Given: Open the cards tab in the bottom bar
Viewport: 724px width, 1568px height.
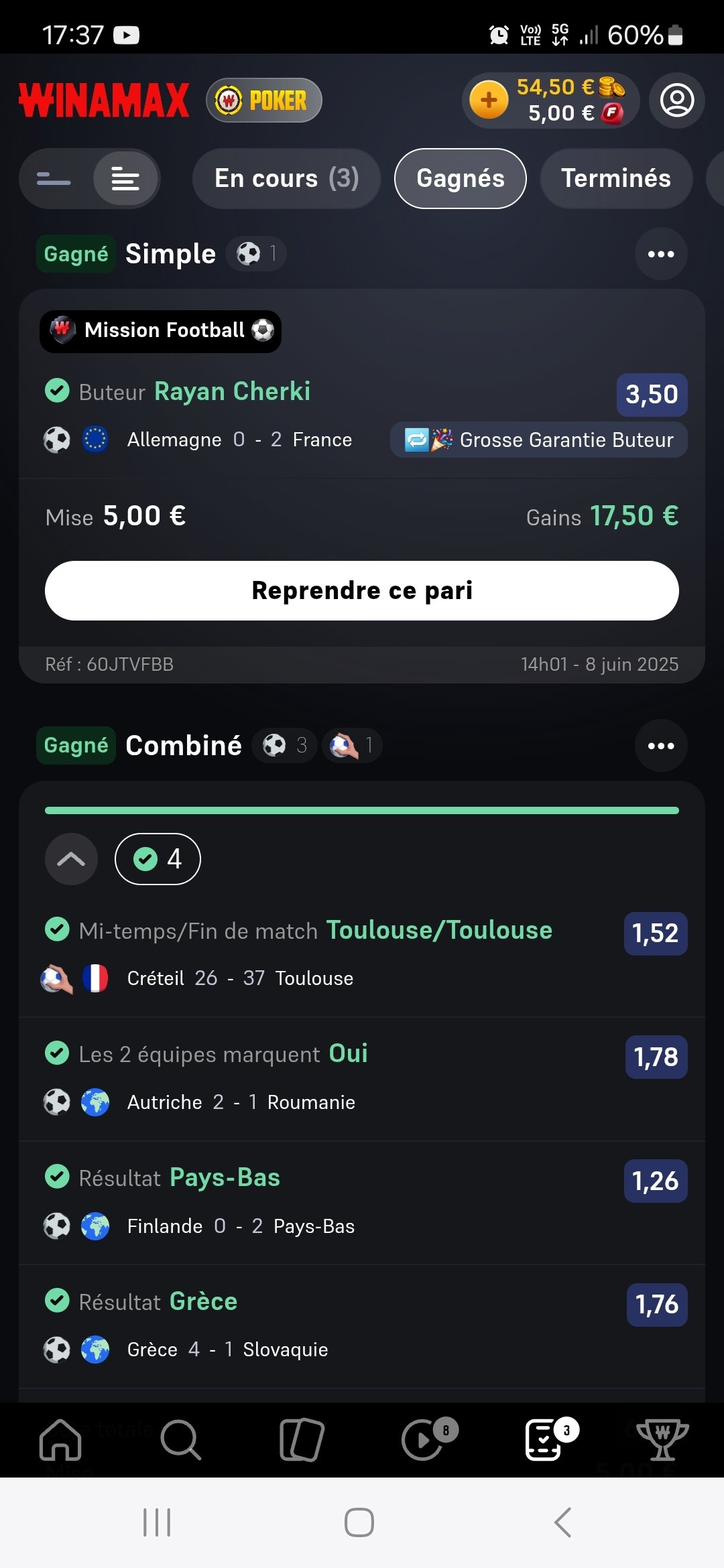Looking at the screenshot, I should [x=302, y=1439].
